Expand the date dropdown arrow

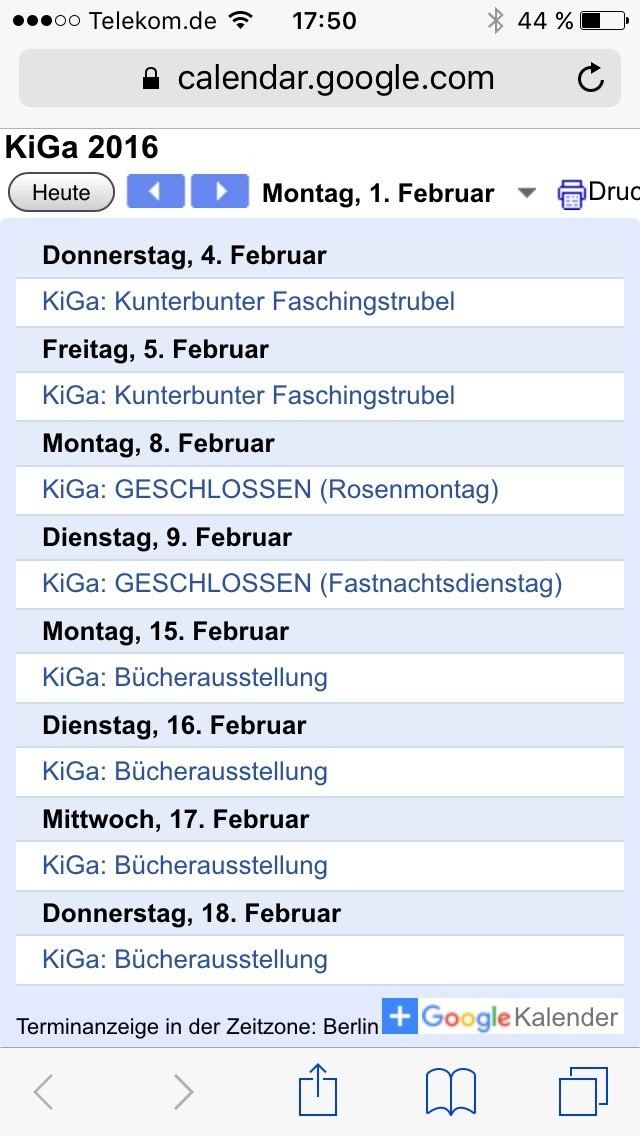click(x=527, y=193)
